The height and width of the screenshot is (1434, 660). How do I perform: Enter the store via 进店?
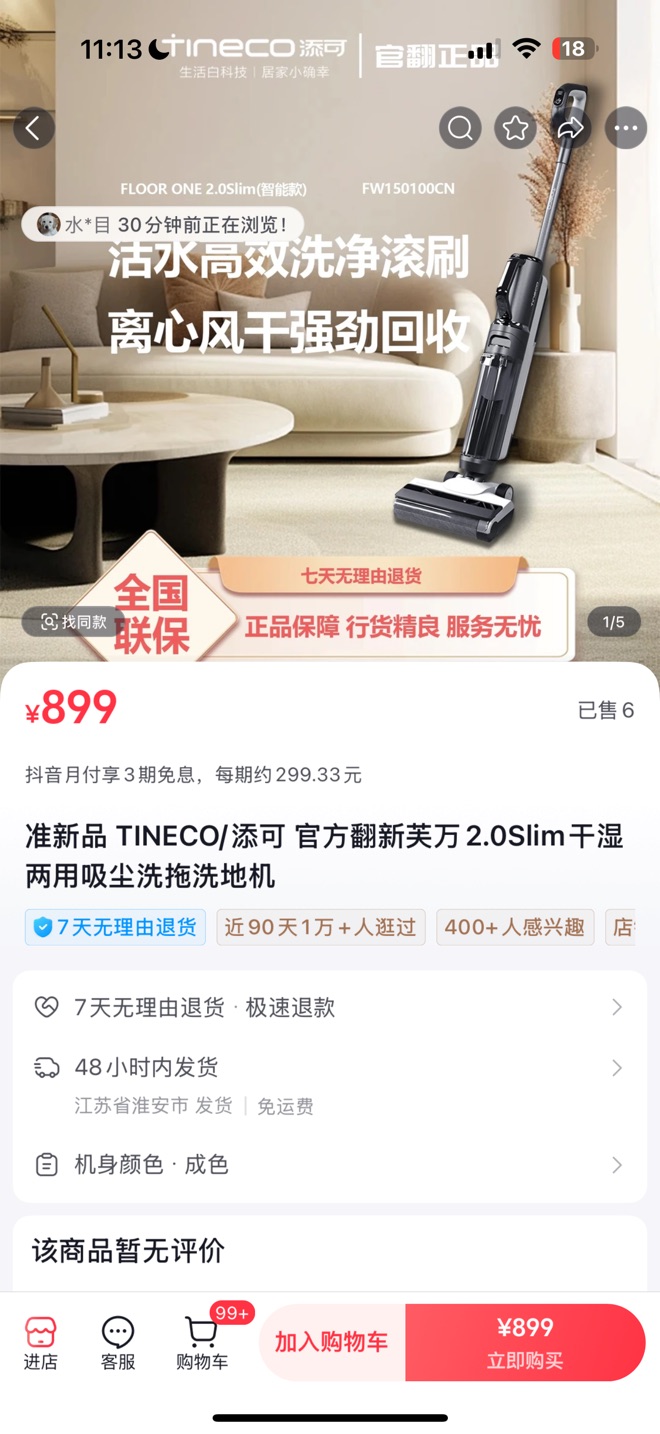click(x=41, y=1343)
